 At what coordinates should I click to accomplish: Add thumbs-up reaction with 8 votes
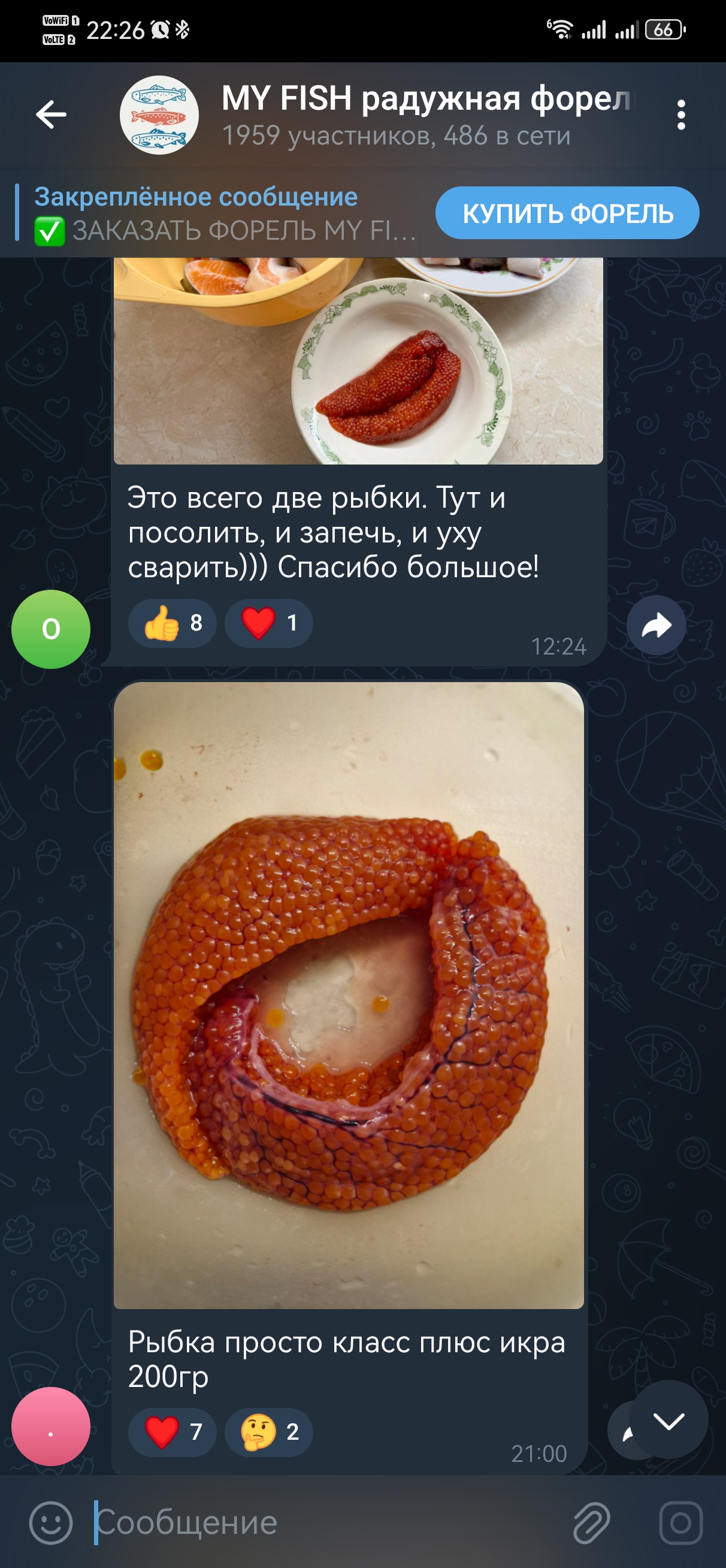click(x=173, y=623)
